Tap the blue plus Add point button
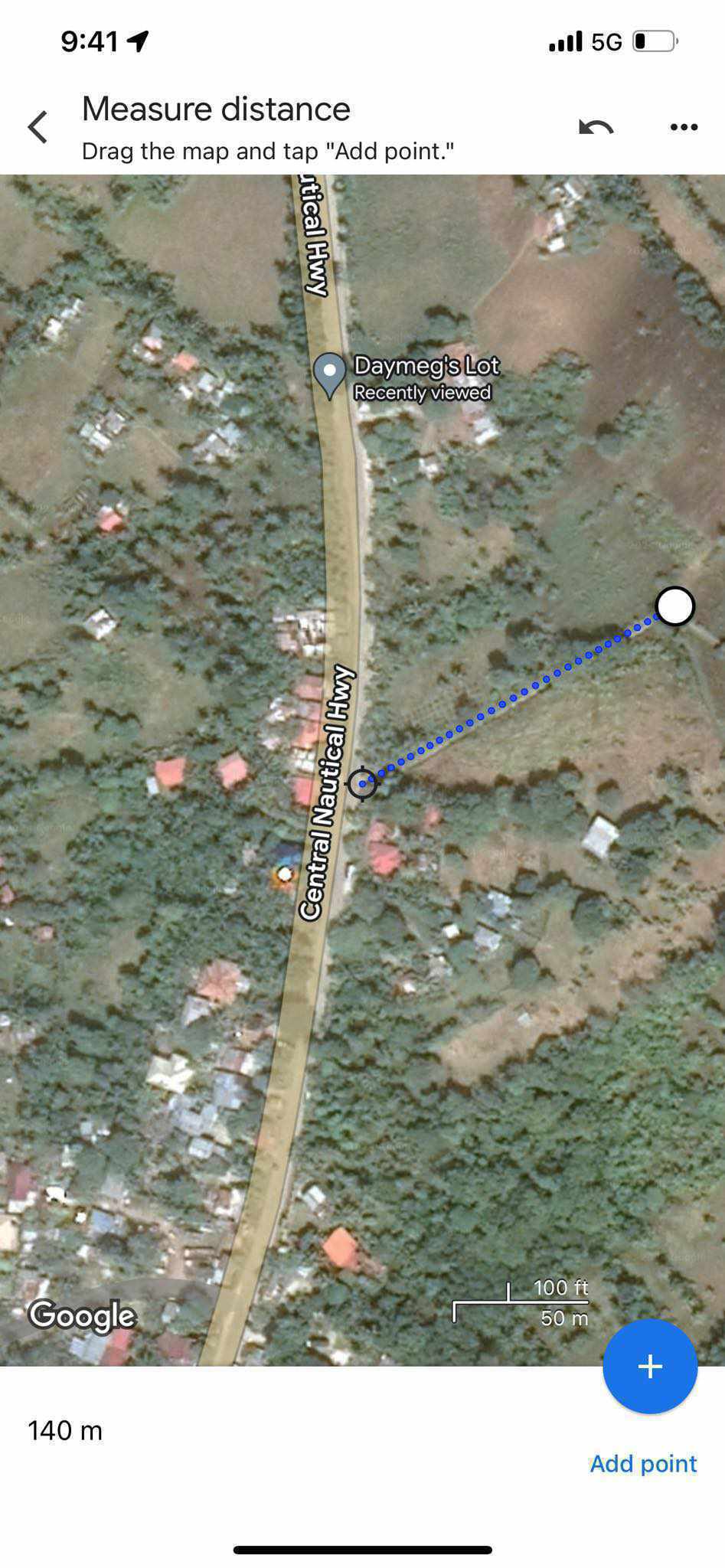This screenshot has width=725, height=1568. (x=650, y=1367)
